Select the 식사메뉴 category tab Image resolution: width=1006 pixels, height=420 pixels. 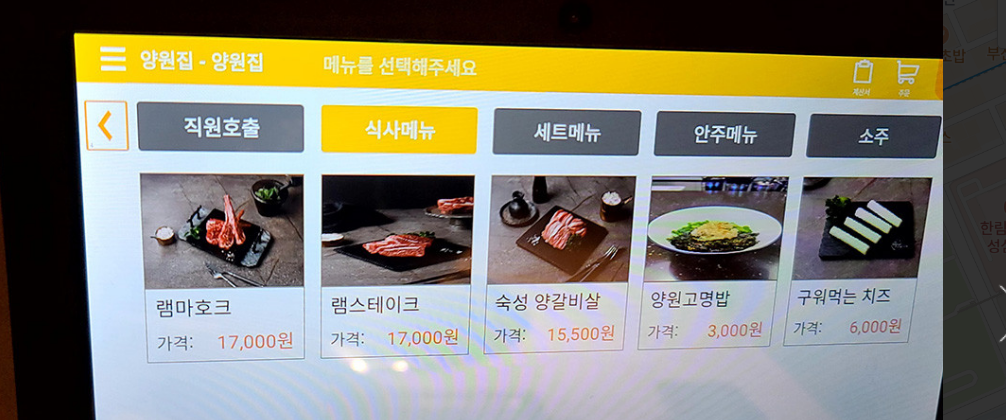point(399,131)
